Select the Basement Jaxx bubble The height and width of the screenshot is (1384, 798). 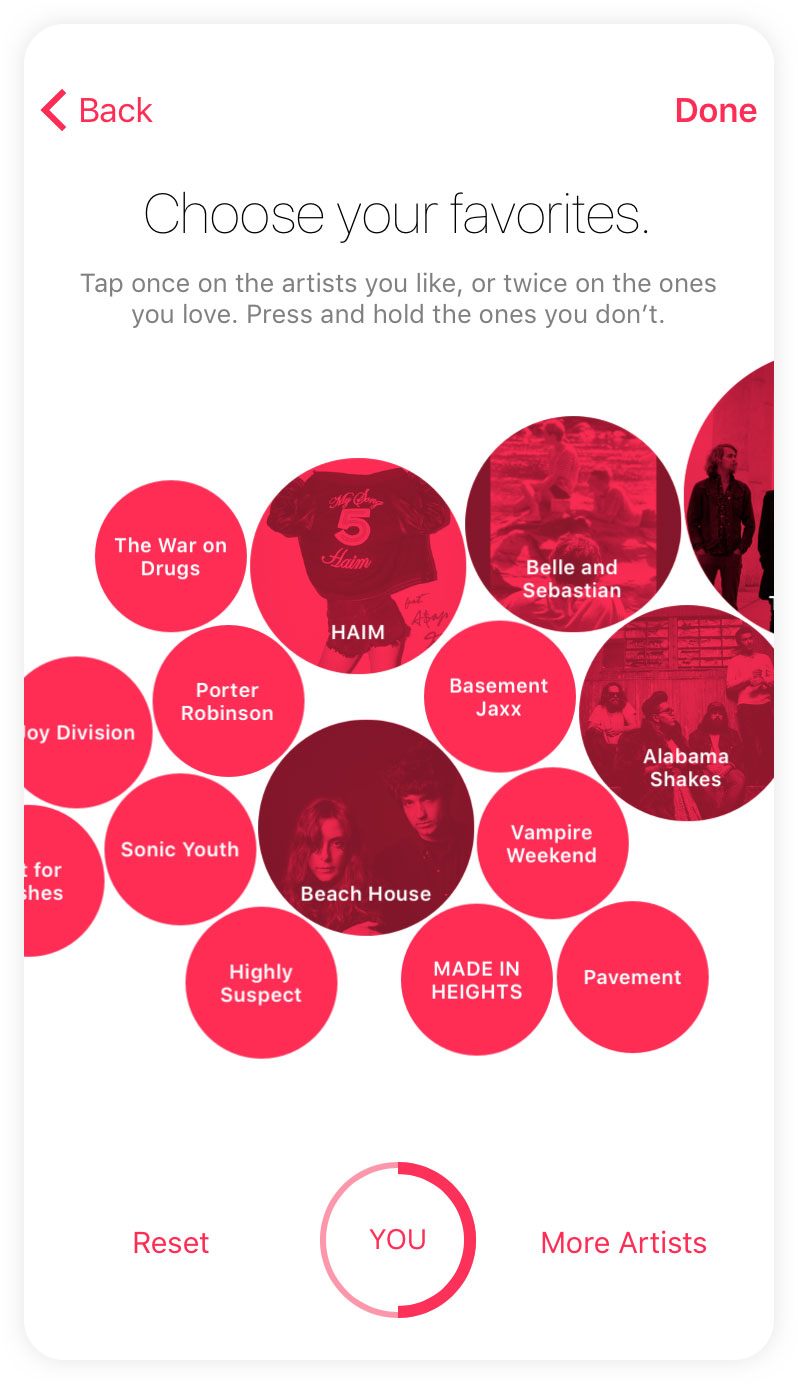tap(499, 697)
